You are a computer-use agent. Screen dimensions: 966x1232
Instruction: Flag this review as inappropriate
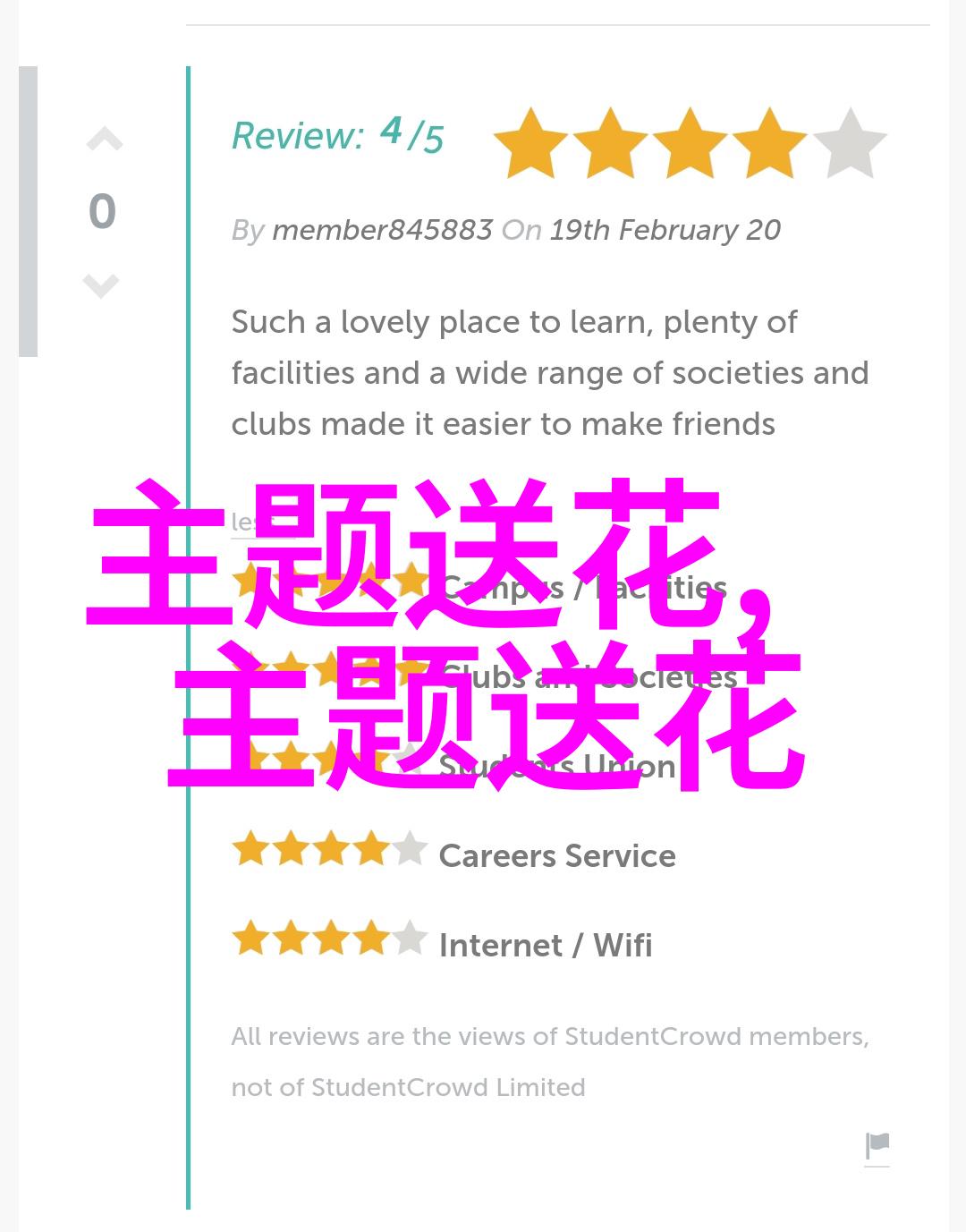(x=877, y=1146)
